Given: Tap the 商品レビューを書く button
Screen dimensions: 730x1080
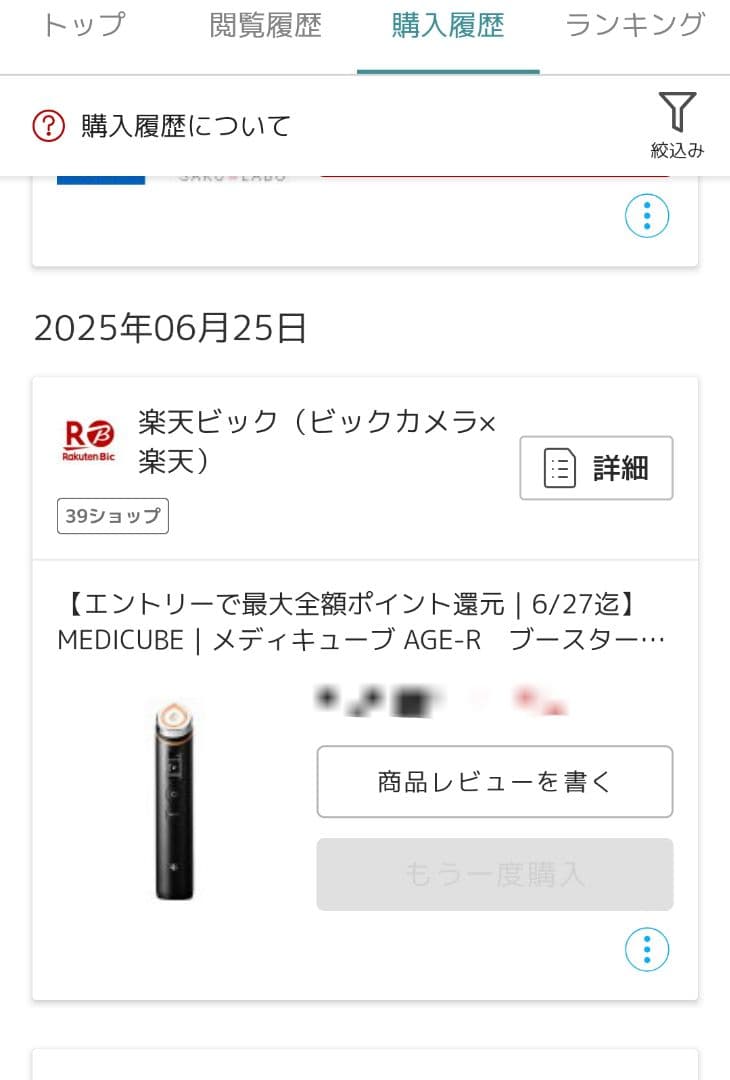Looking at the screenshot, I should [494, 781].
